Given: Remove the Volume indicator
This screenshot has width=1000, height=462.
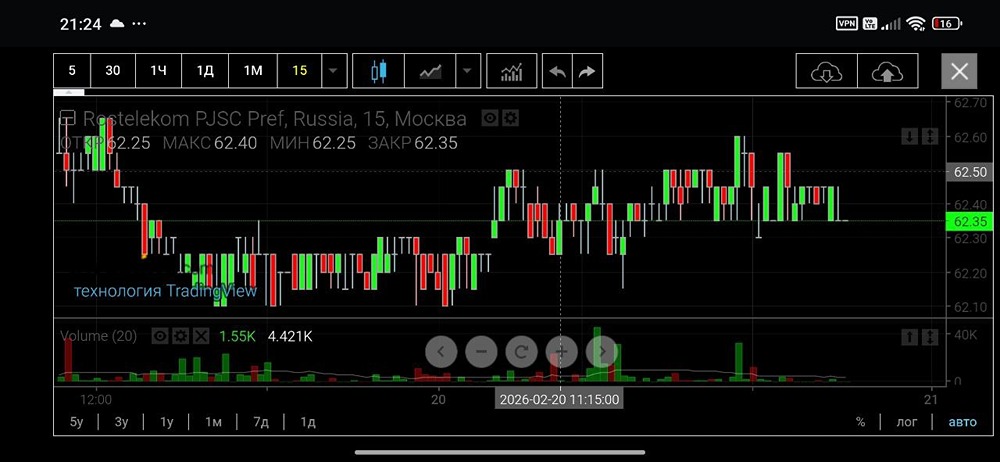Looking at the screenshot, I should pos(201,336).
